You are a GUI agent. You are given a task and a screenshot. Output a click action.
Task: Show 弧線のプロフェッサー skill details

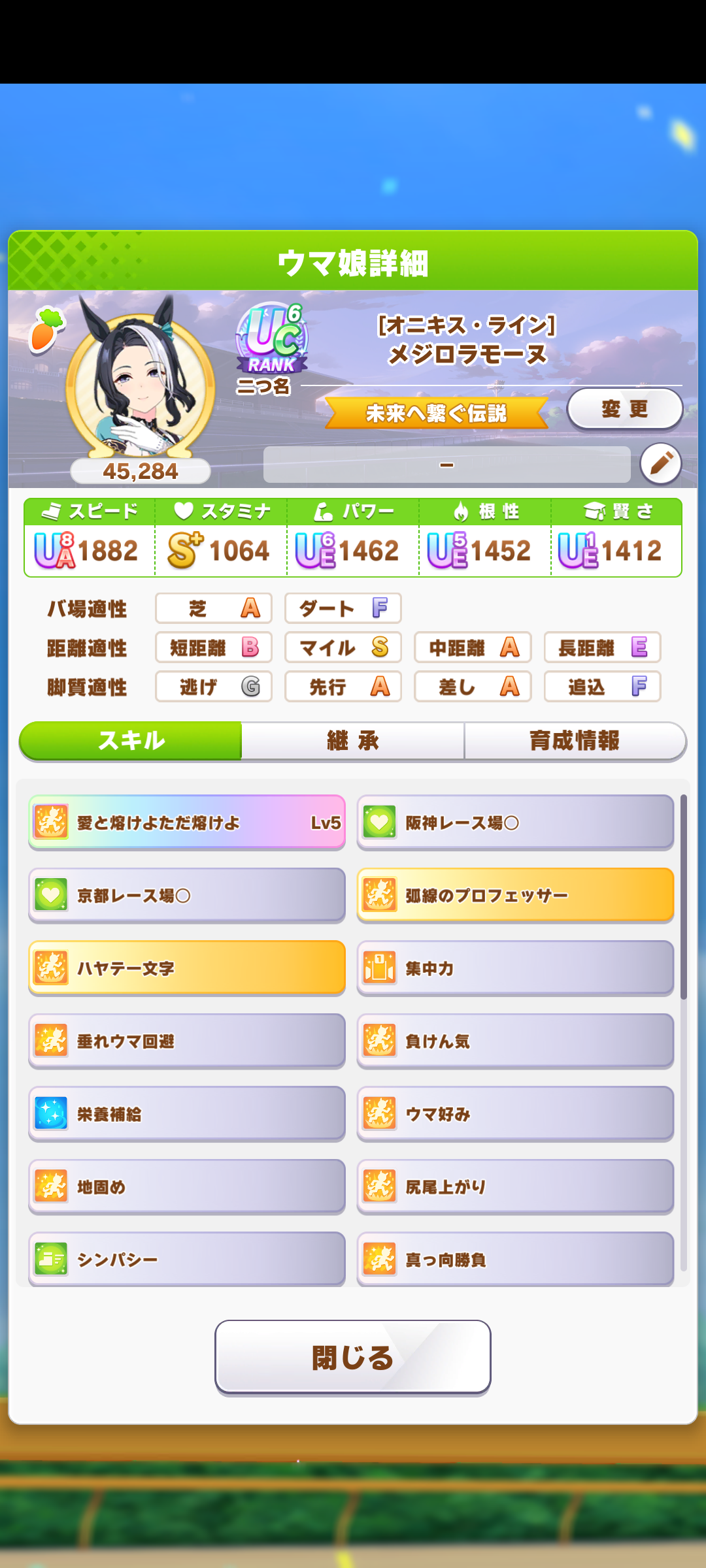point(515,895)
